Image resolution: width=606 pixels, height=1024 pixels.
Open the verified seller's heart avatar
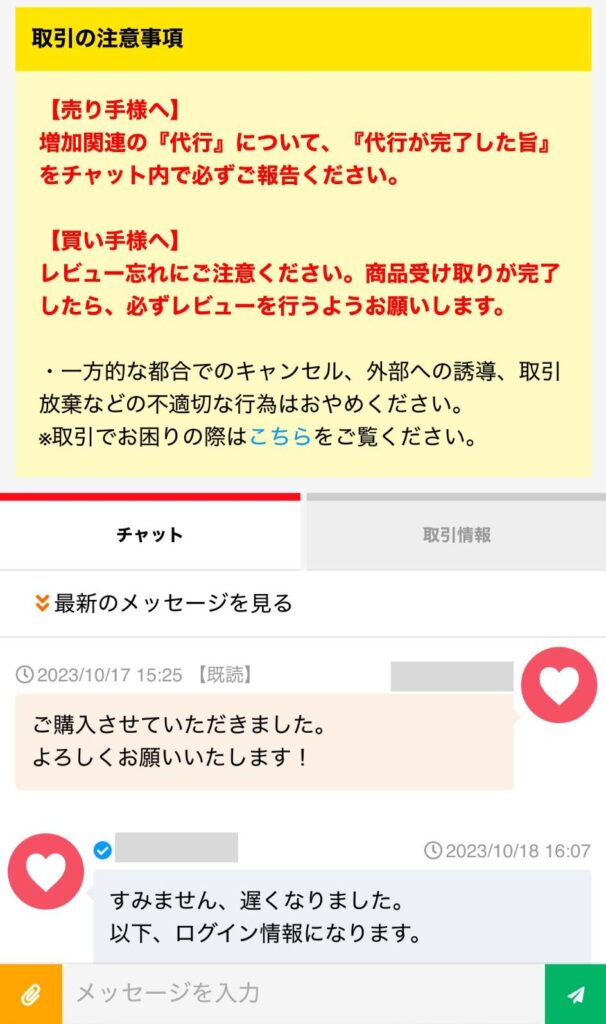(x=46, y=870)
